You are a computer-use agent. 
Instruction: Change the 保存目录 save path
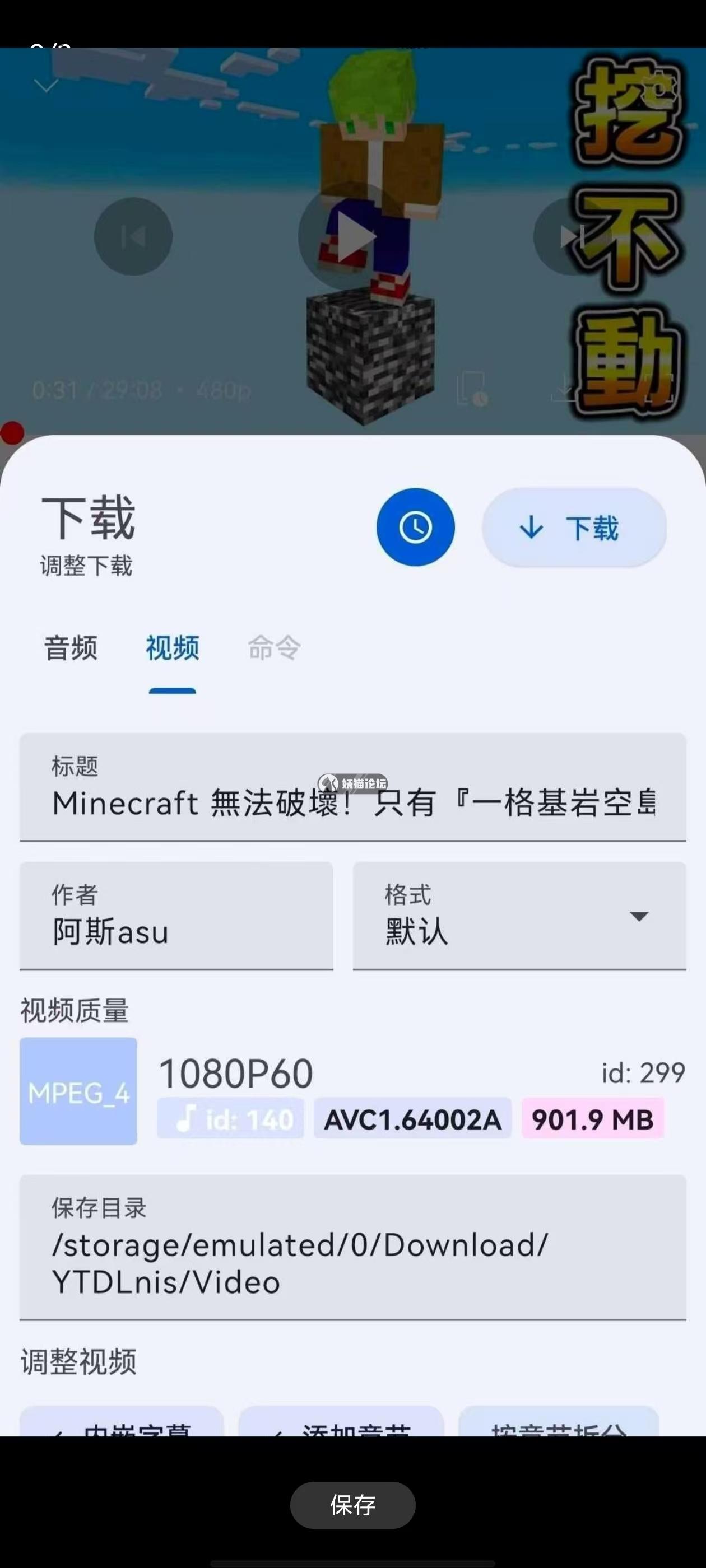pyautogui.click(x=352, y=1248)
